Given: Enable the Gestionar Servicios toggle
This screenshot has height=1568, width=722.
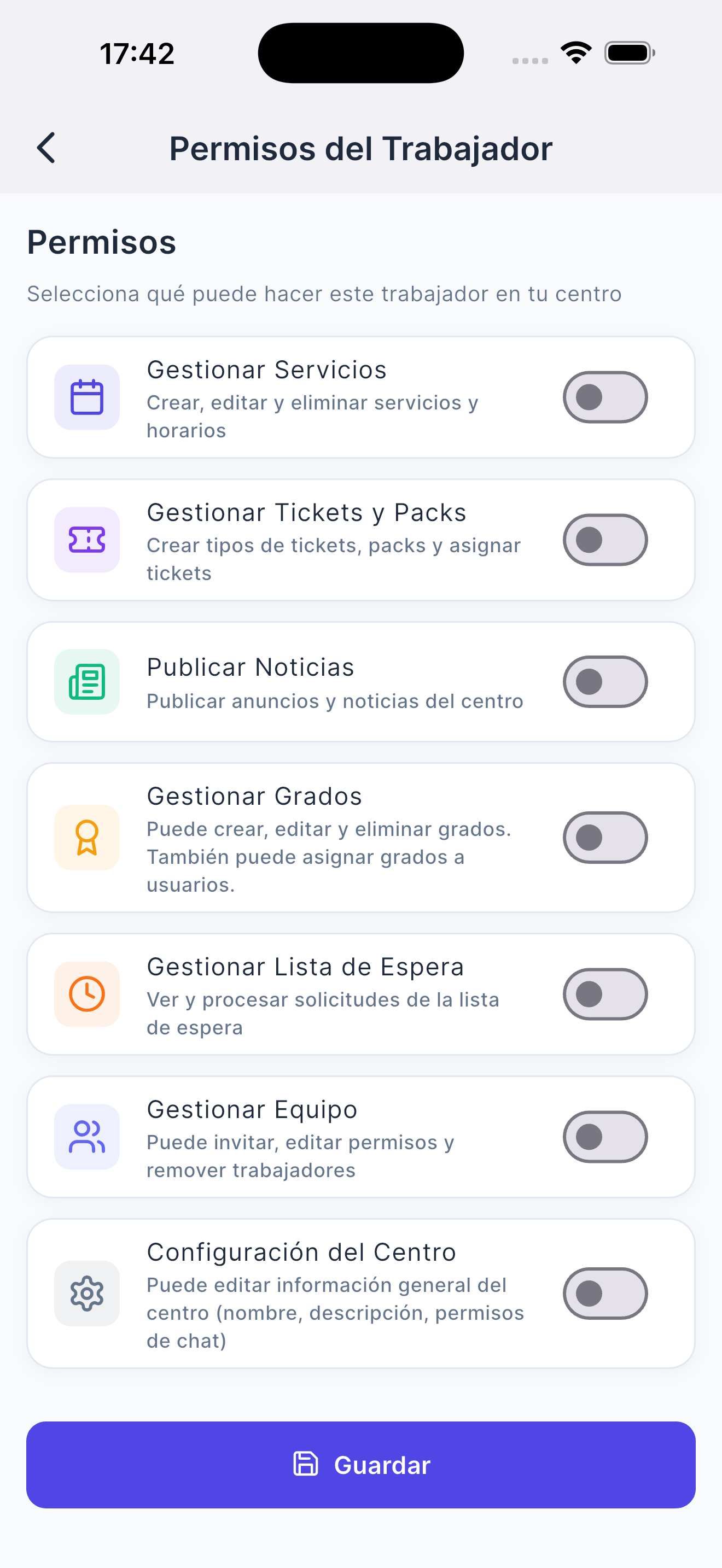Looking at the screenshot, I should pyautogui.click(x=605, y=396).
